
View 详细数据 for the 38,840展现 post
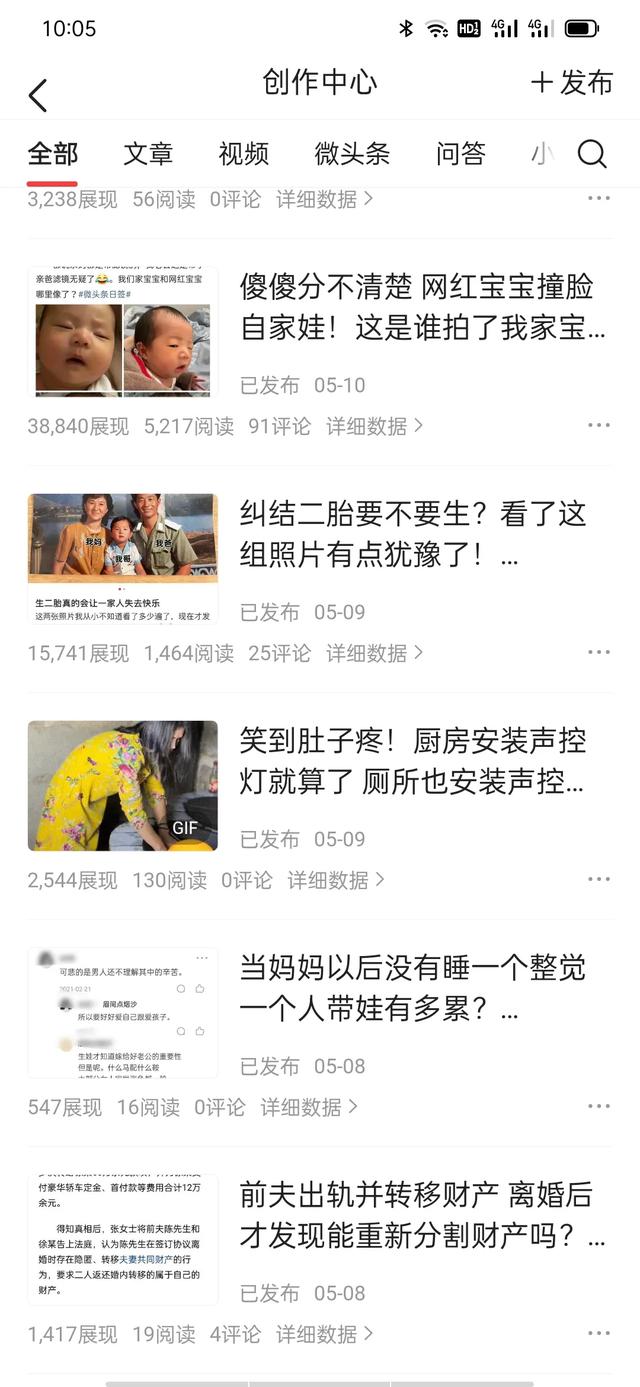(374, 426)
